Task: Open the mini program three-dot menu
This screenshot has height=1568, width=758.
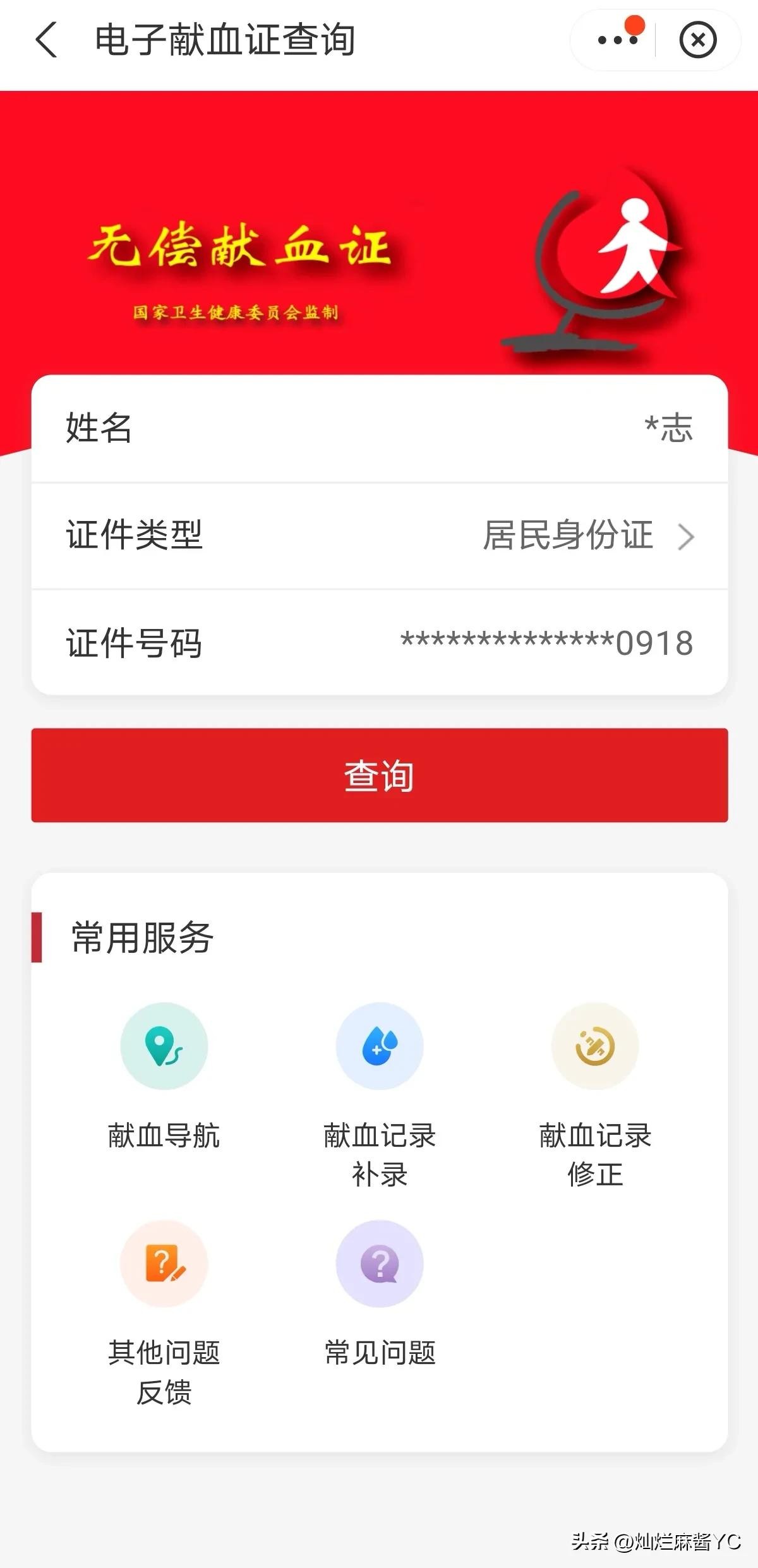Action: [617, 40]
